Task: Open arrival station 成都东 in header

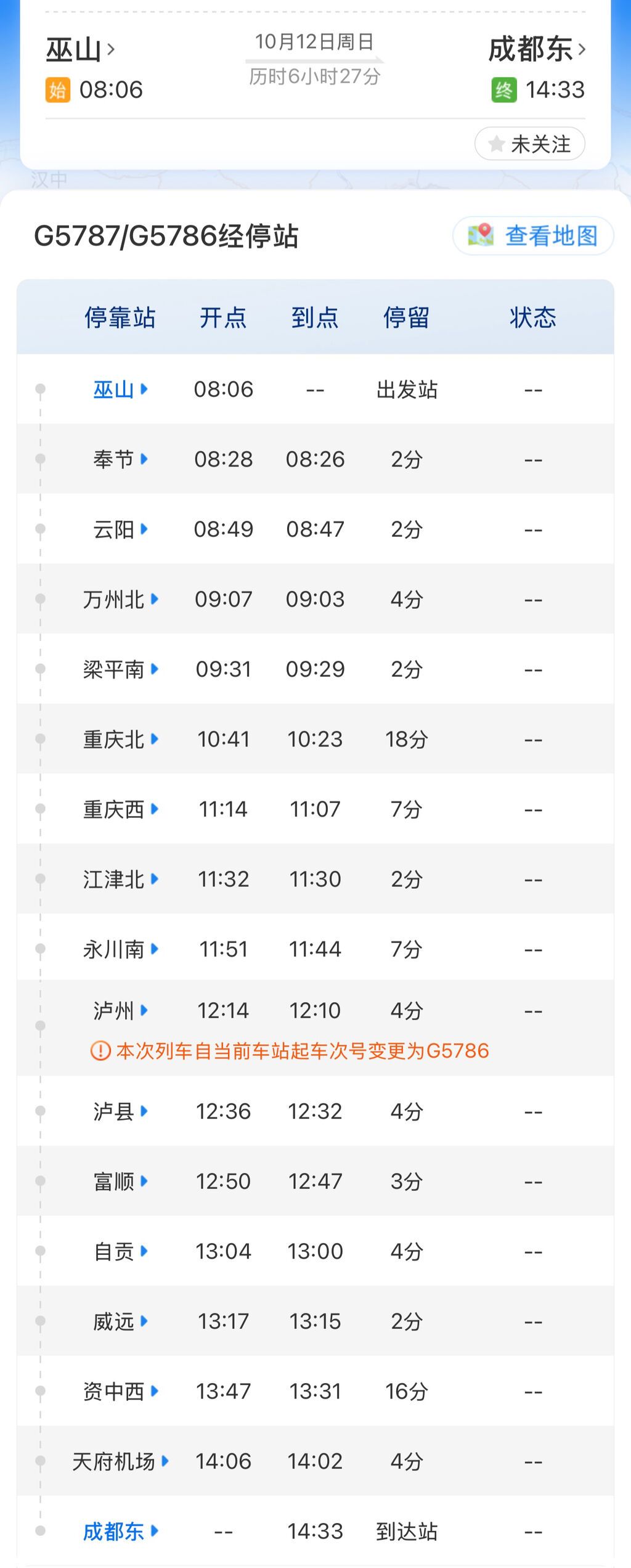Action: click(x=536, y=49)
